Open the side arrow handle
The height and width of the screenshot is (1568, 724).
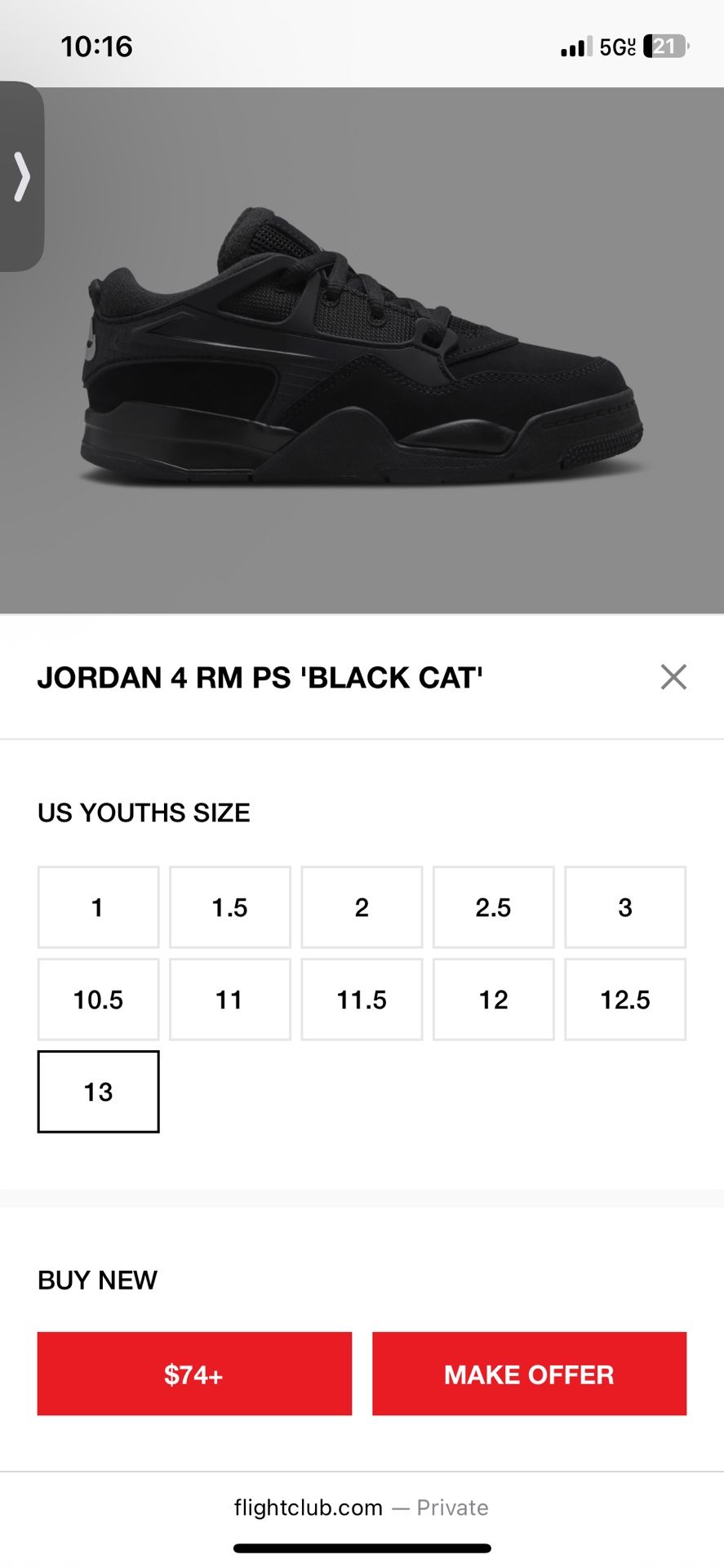(x=22, y=176)
